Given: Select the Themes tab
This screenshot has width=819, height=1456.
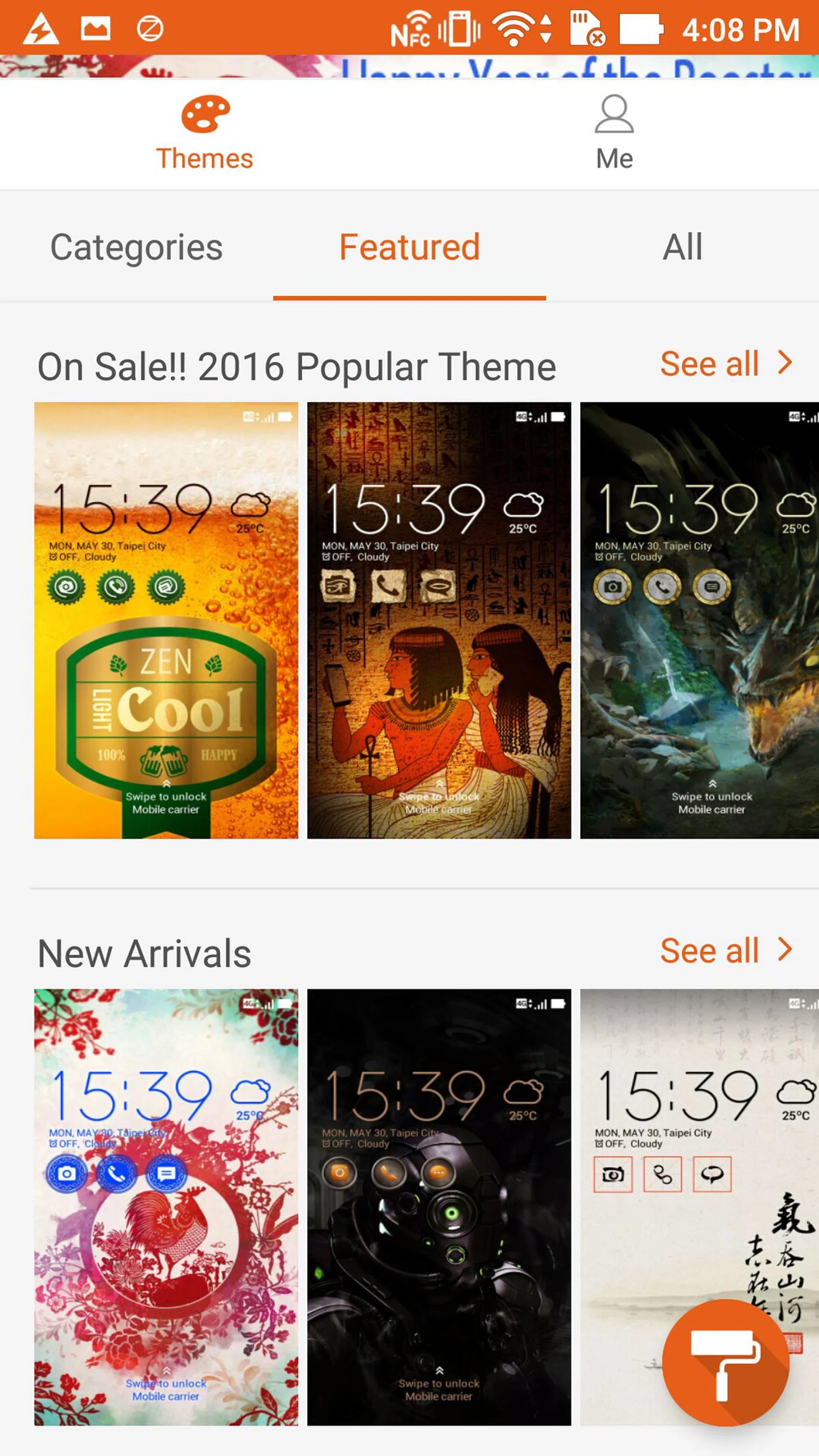Looking at the screenshot, I should [x=205, y=134].
